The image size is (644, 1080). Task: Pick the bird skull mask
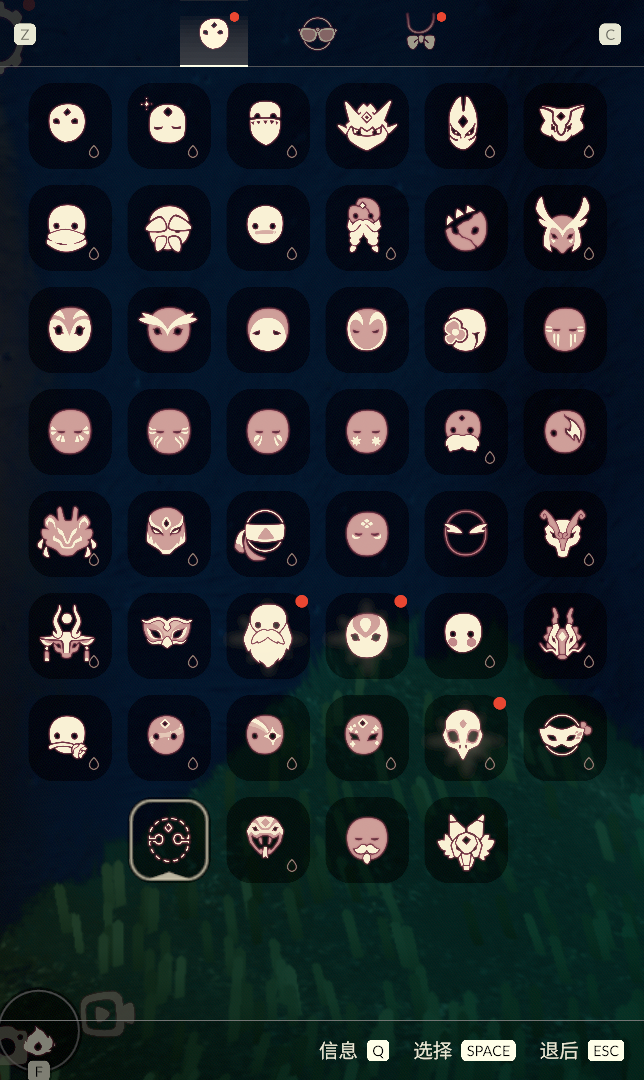coord(466,736)
